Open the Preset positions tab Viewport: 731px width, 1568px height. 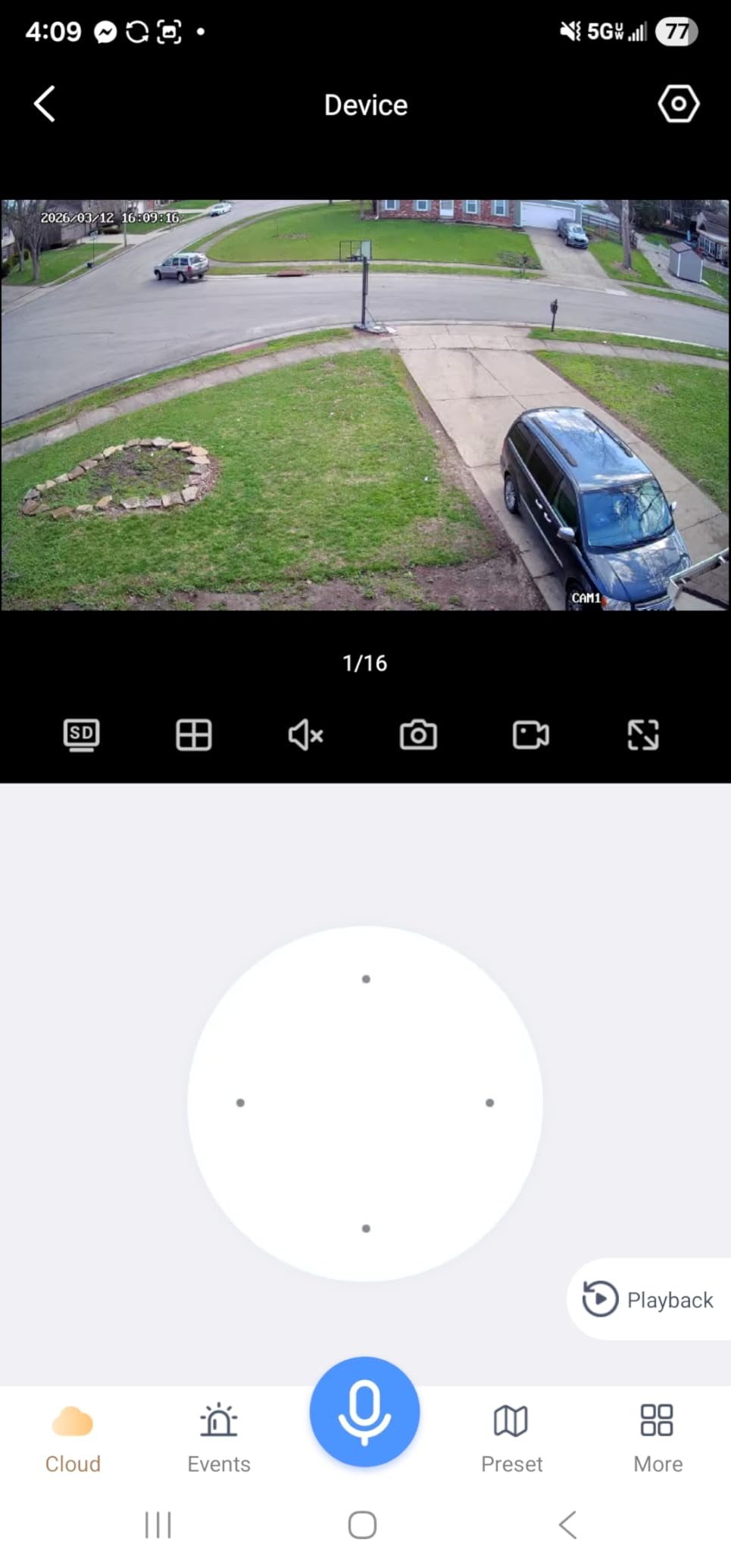511,1438
